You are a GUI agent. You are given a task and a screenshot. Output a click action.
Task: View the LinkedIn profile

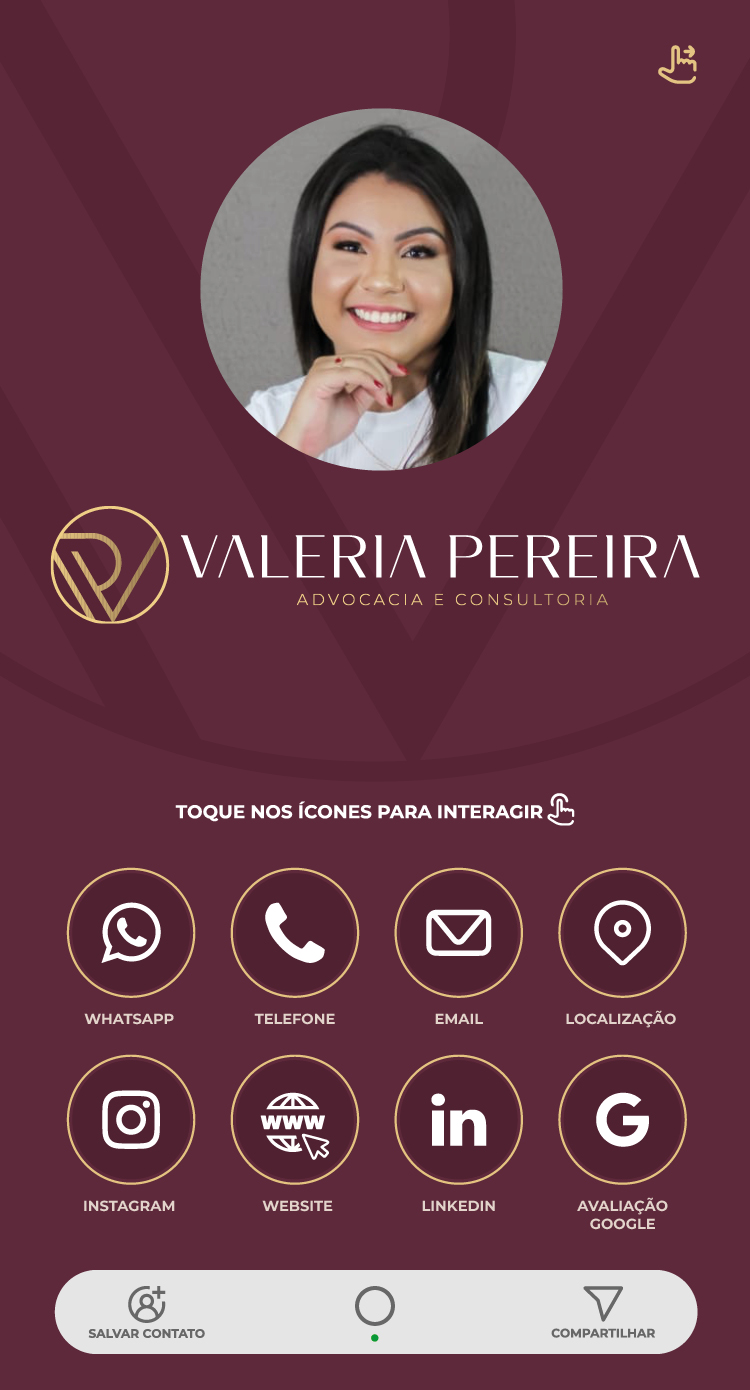click(459, 1119)
